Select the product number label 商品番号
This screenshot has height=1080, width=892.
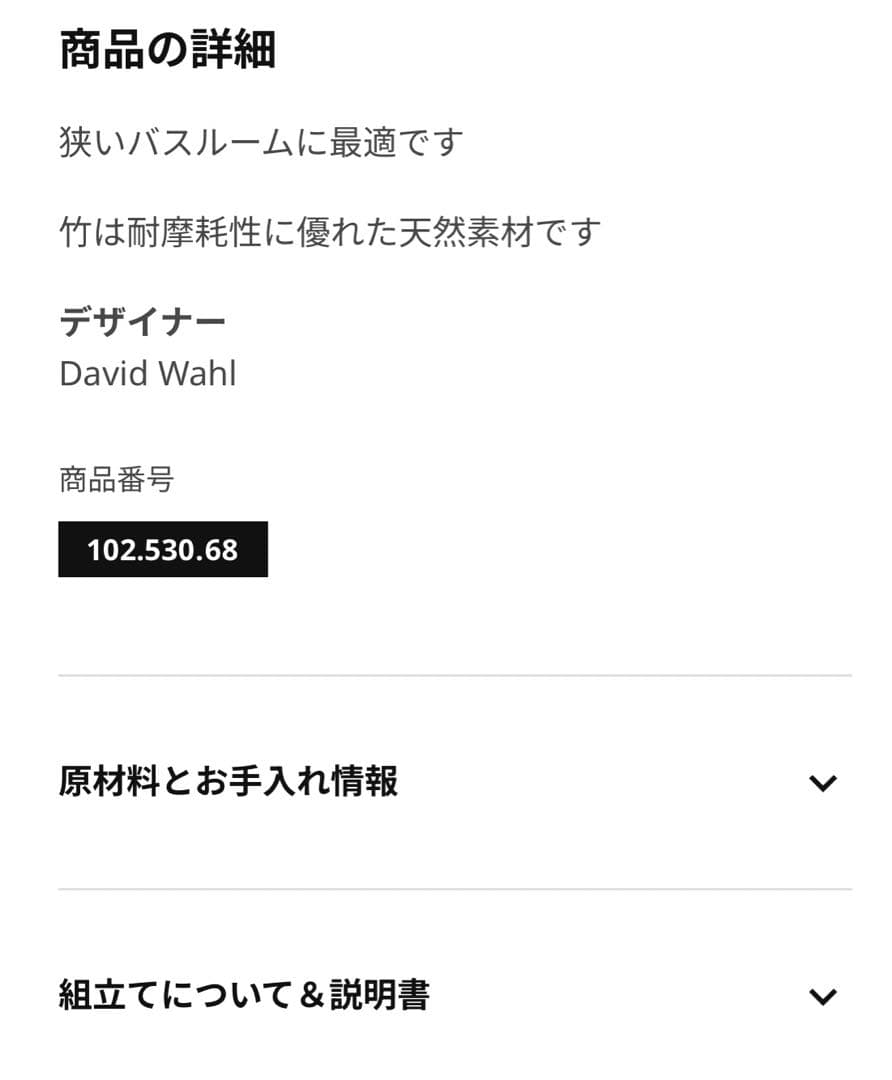117,479
